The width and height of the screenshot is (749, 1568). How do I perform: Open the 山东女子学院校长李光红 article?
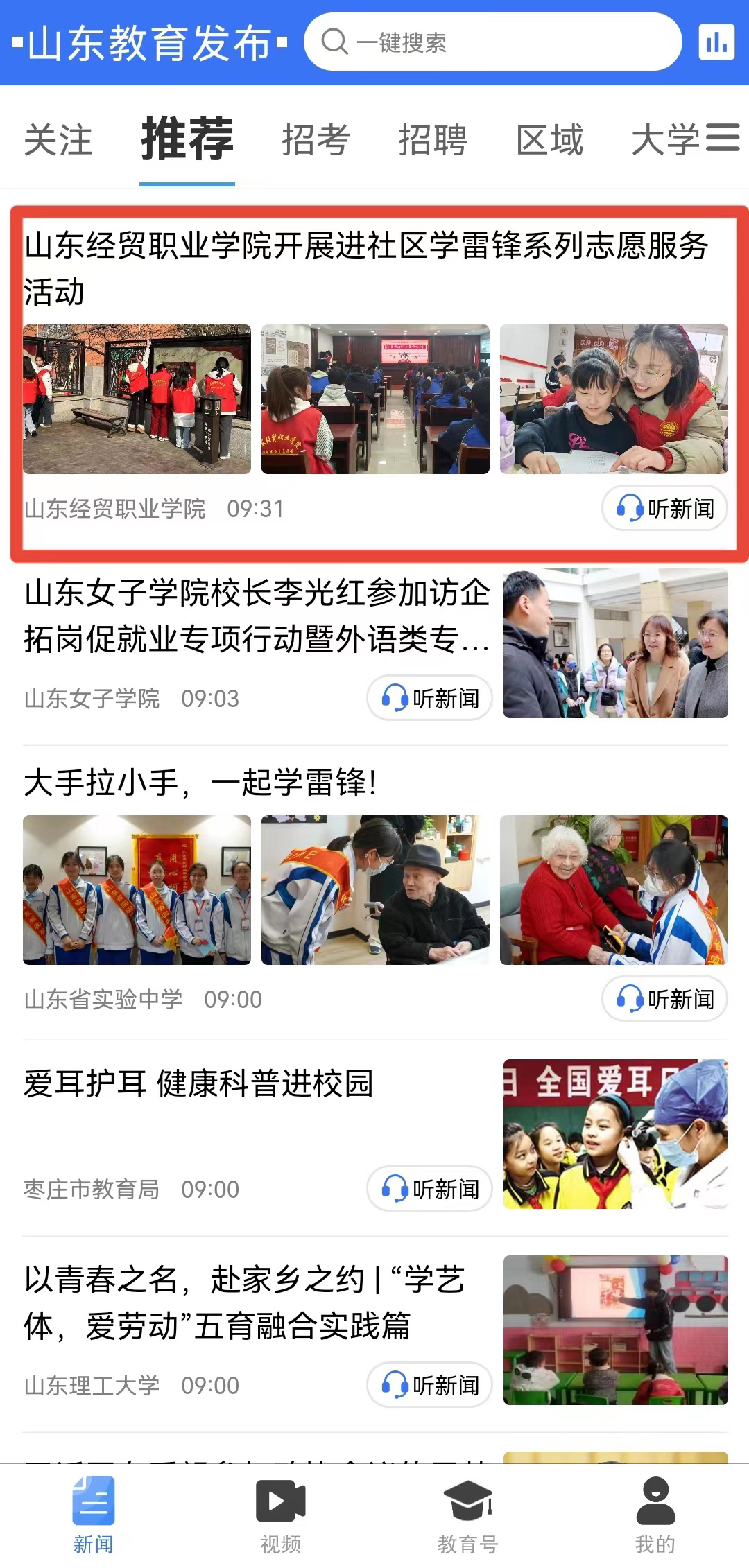tap(257, 616)
